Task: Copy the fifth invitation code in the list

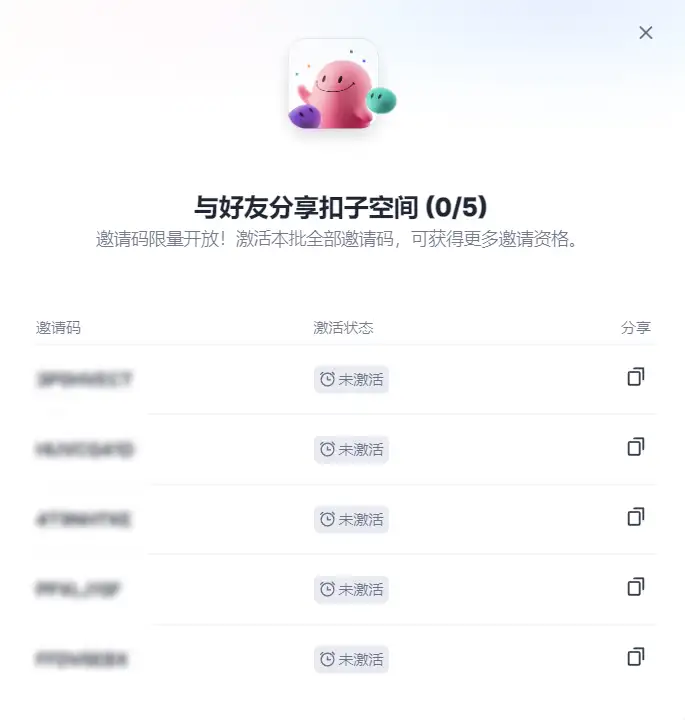Action: (635, 657)
